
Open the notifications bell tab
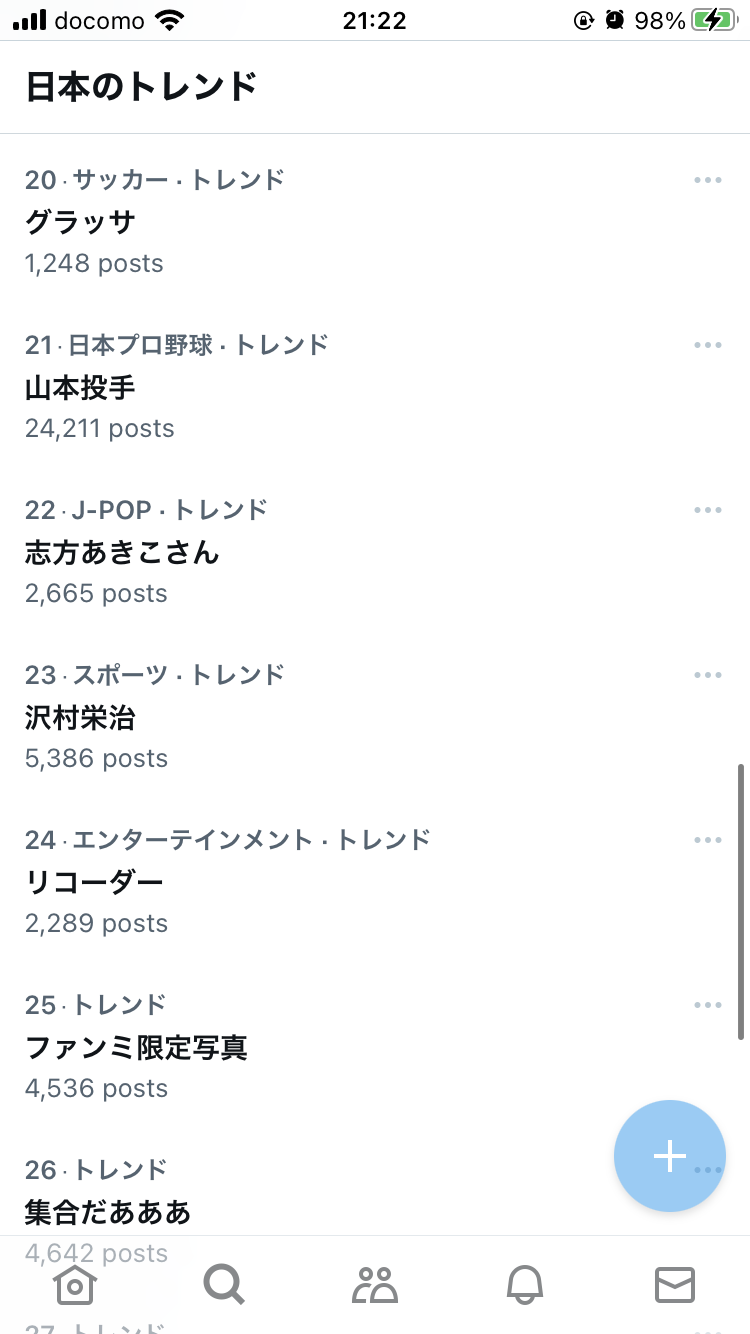coord(525,1284)
